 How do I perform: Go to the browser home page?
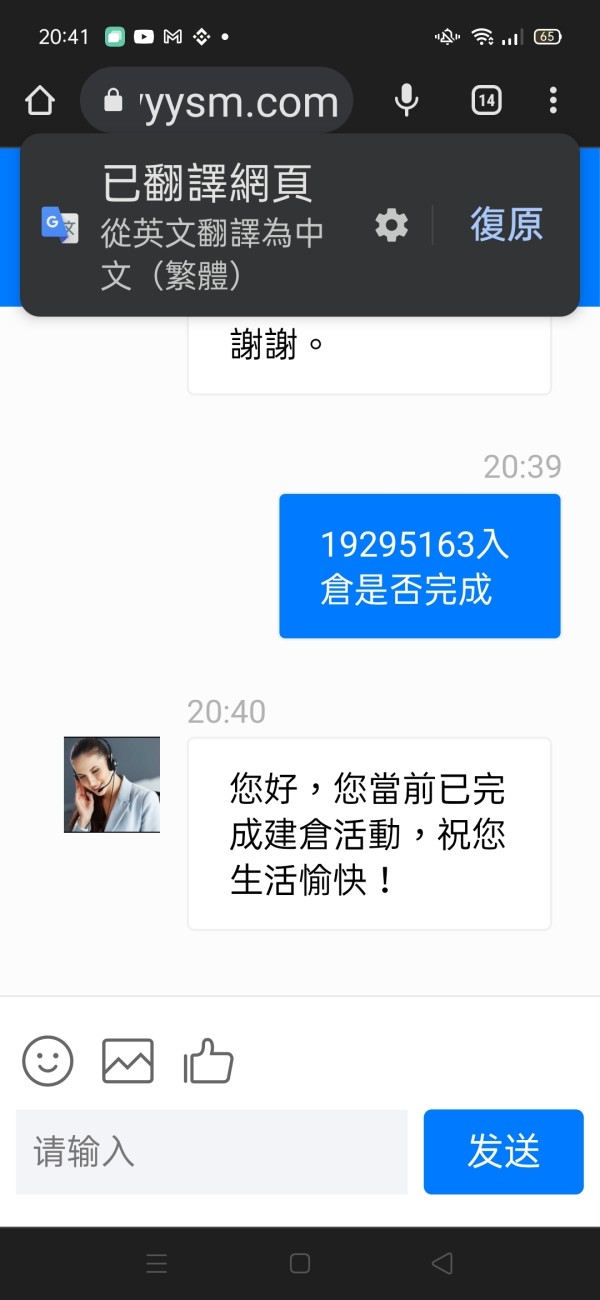tap(39, 100)
